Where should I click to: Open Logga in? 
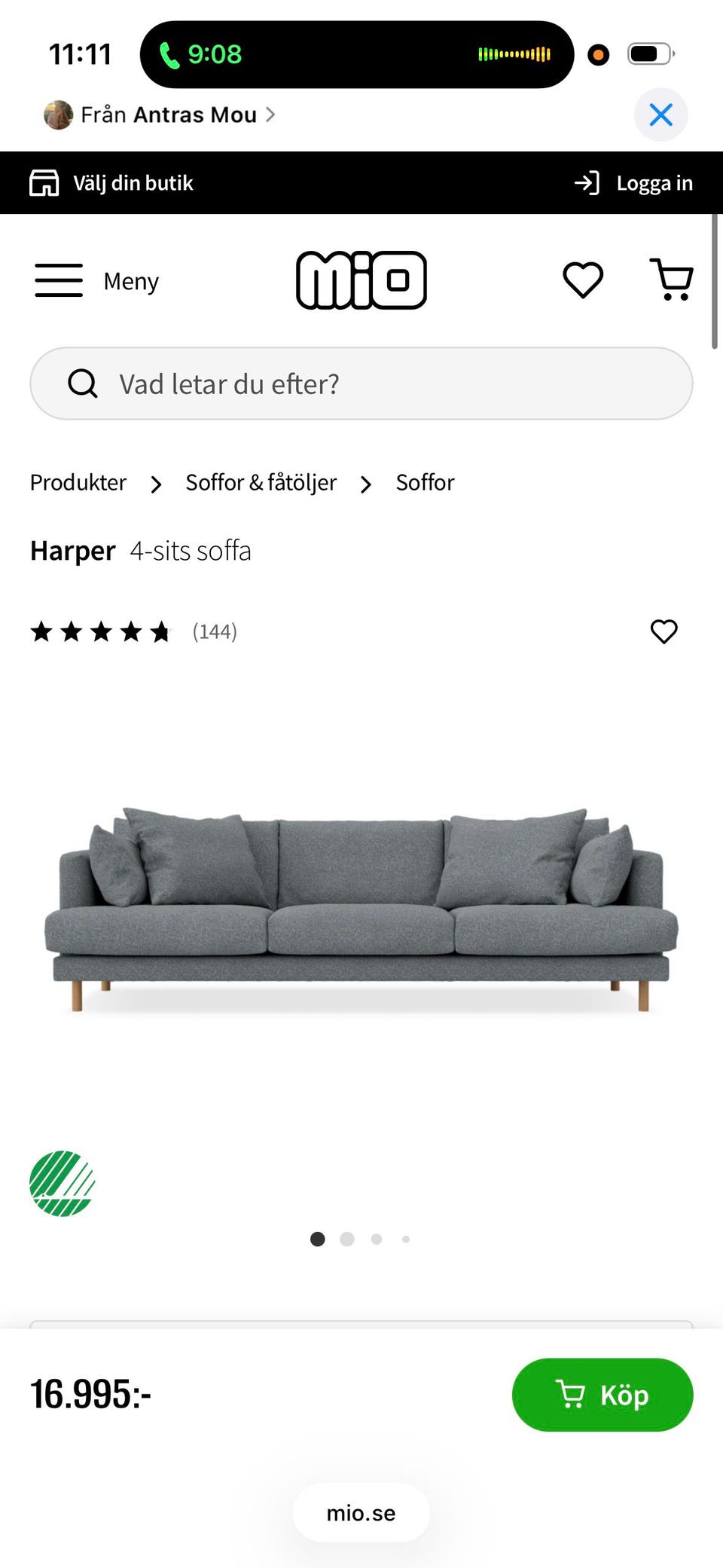(654, 182)
